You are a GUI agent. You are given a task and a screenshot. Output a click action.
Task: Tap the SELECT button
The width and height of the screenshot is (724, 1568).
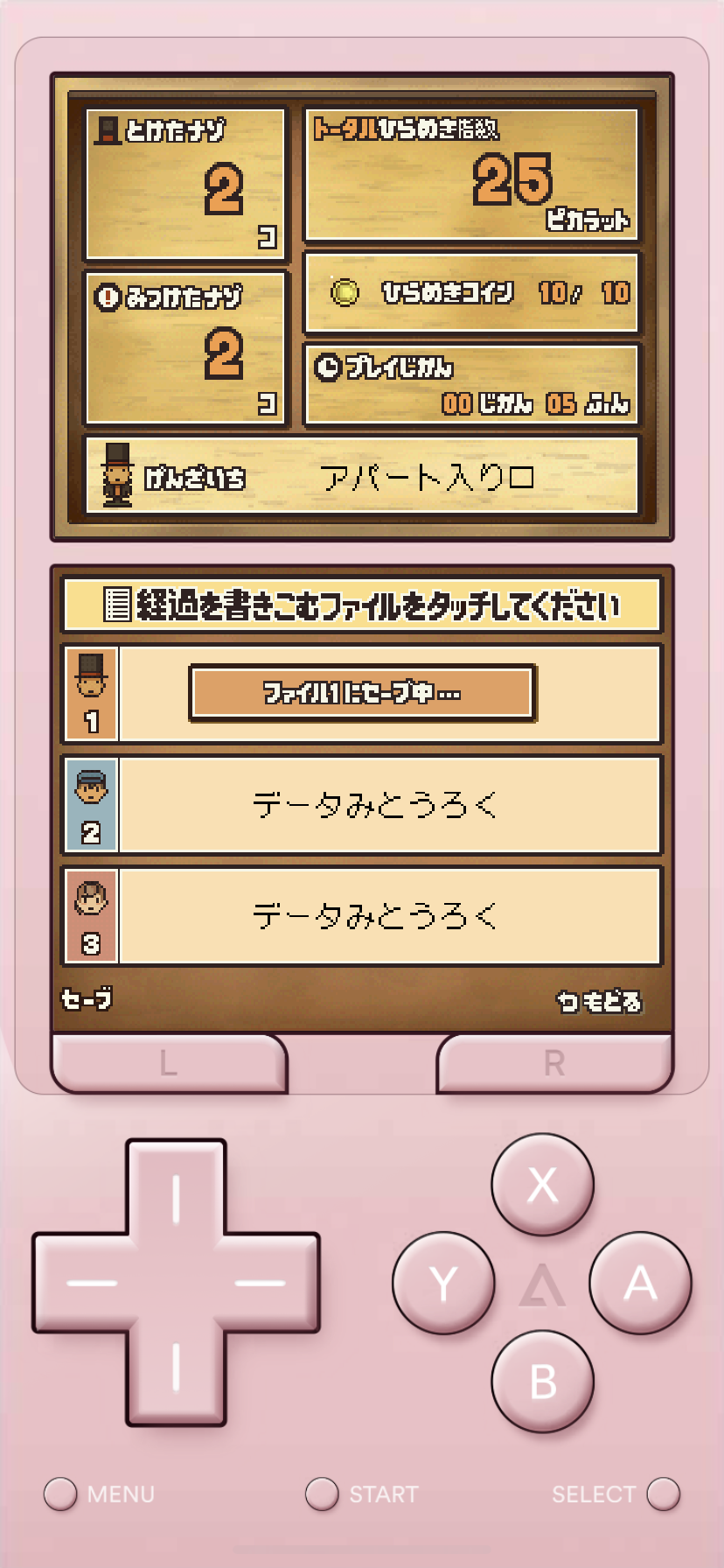[x=663, y=1494]
